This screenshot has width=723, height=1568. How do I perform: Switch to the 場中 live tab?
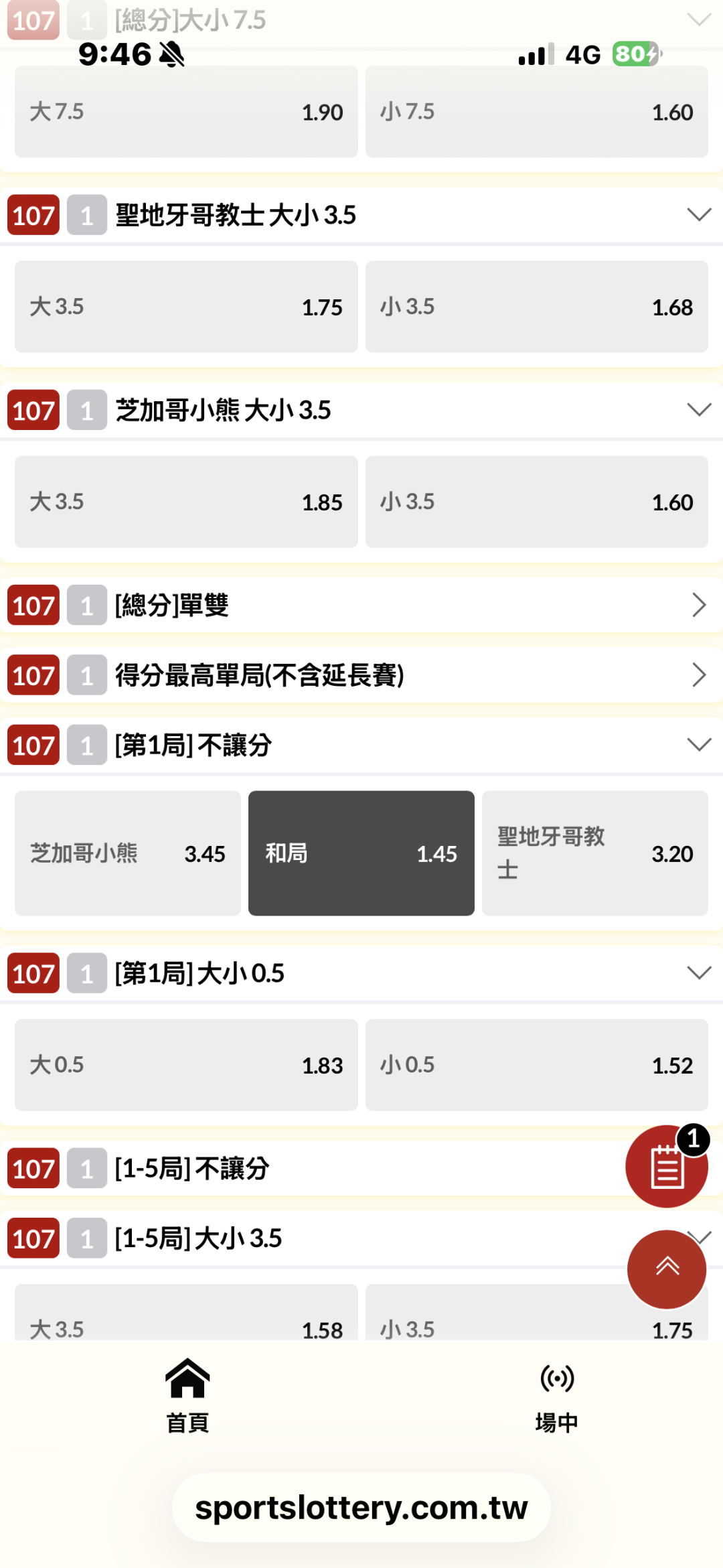tap(557, 1396)
